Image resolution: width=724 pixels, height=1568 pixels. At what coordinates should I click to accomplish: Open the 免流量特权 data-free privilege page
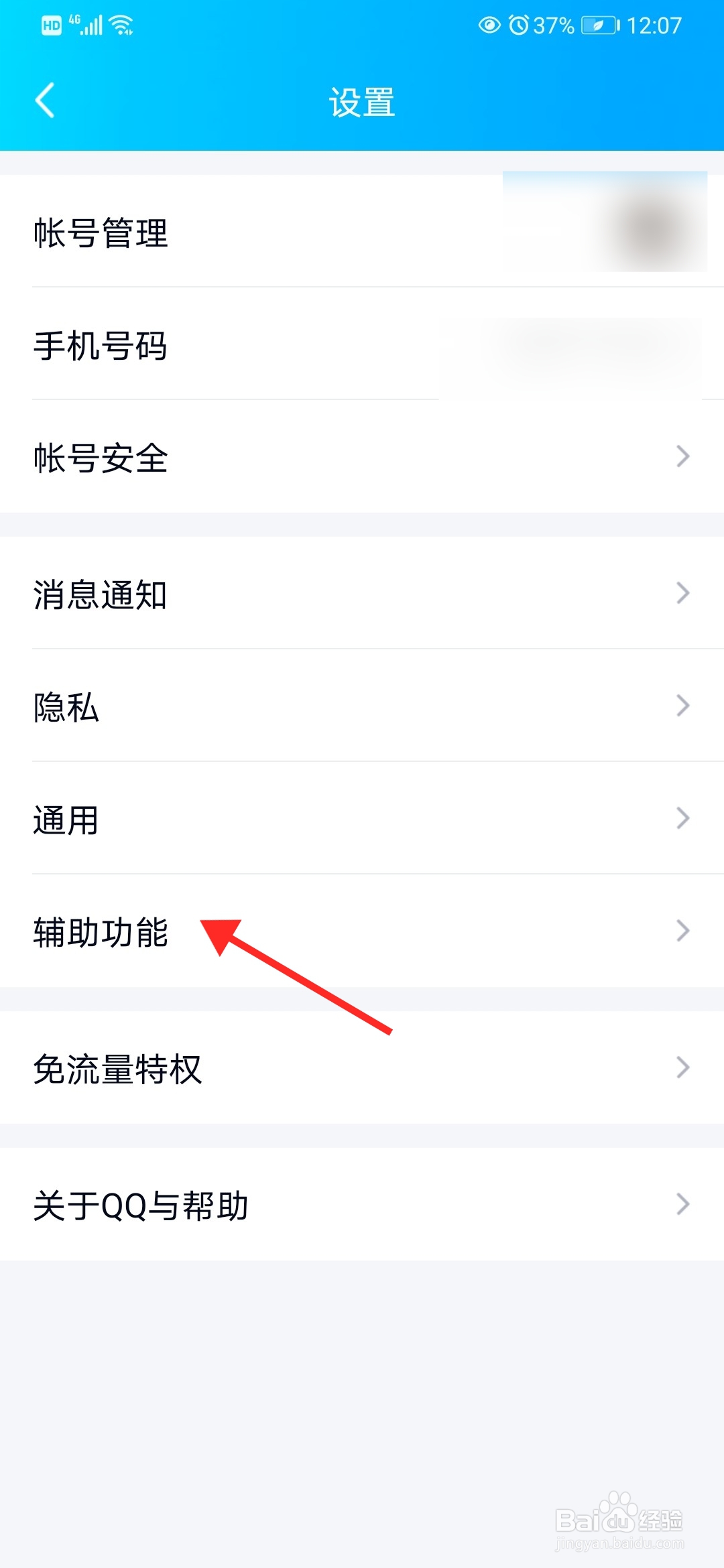click(x=118, y=1067)
